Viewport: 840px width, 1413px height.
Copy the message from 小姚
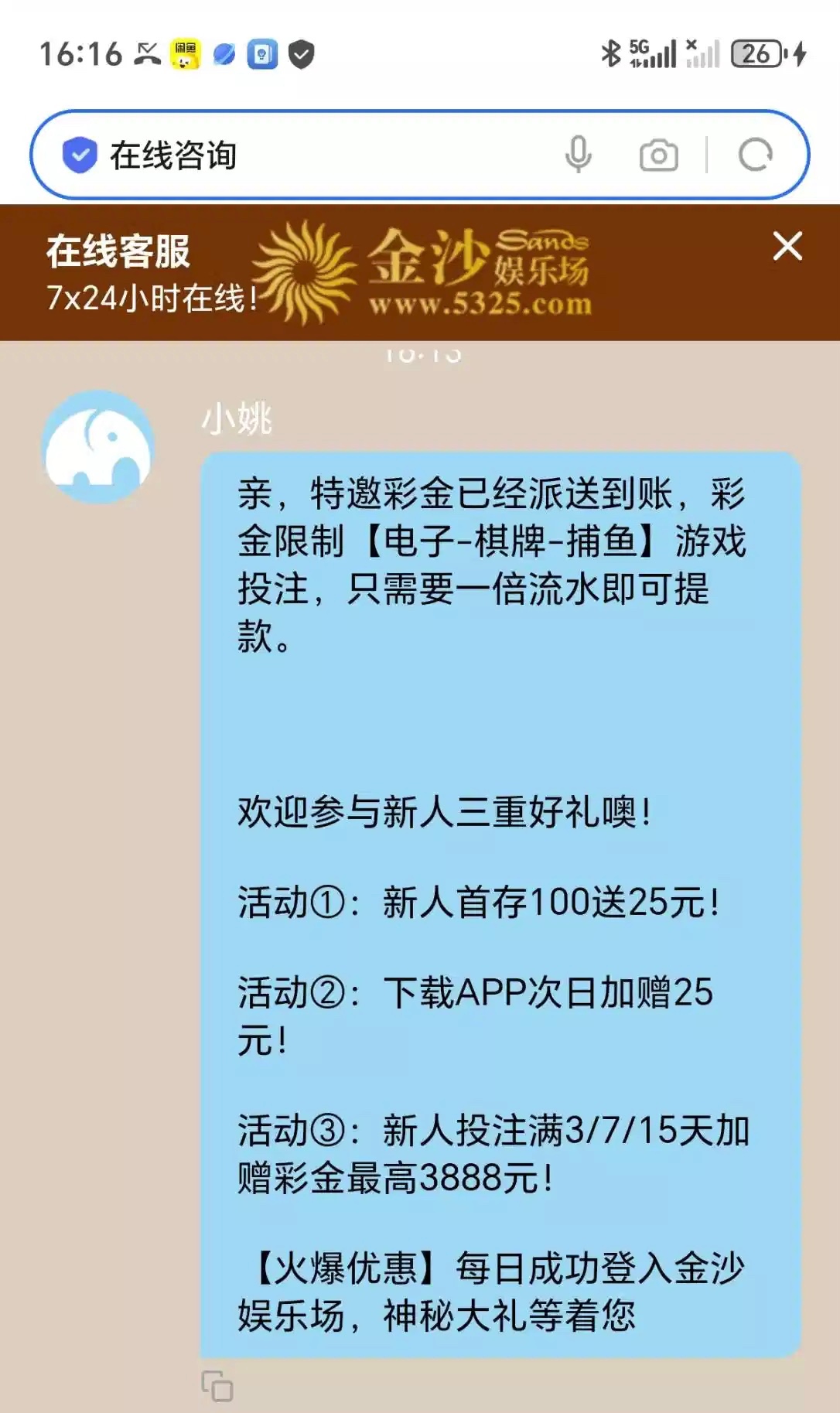217,1385
